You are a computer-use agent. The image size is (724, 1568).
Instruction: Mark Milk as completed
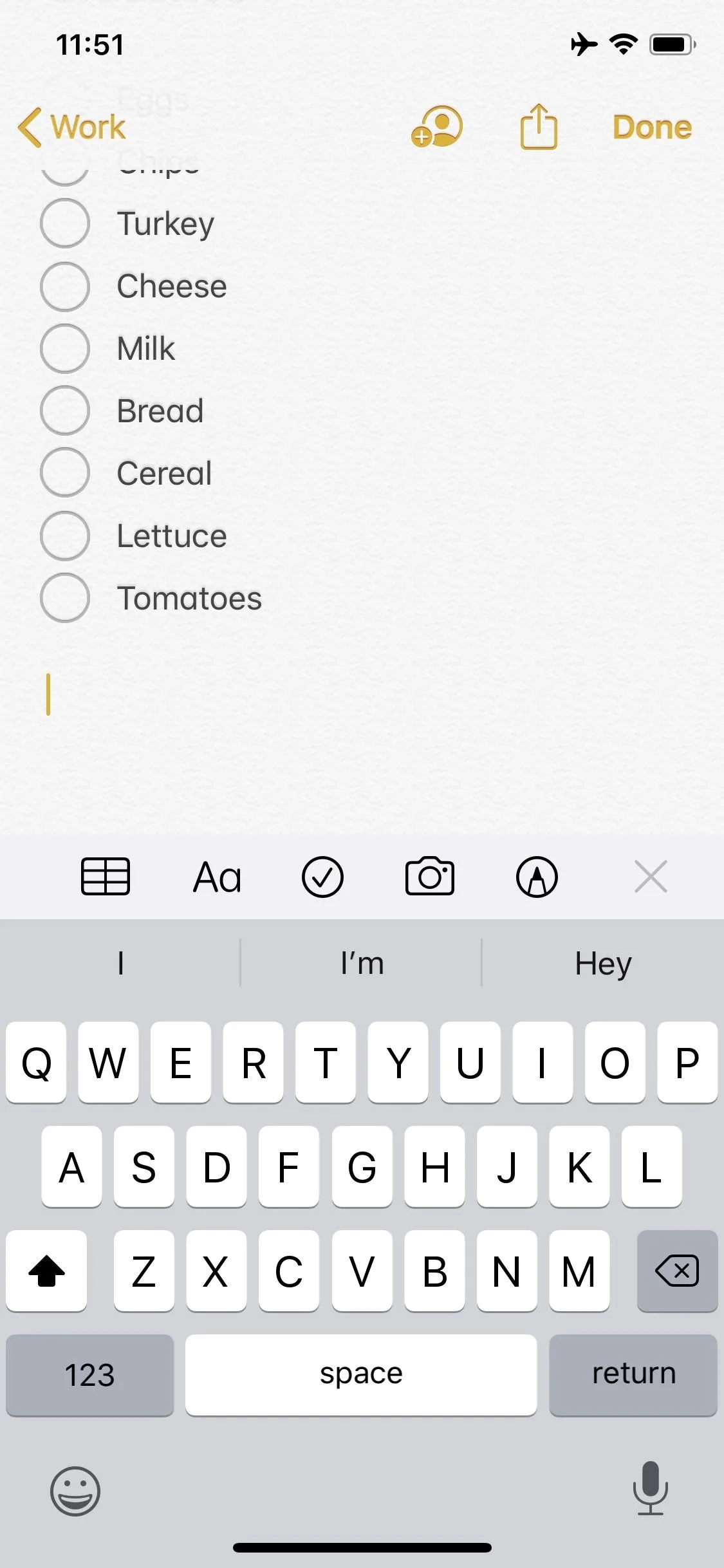pos(65,348)
